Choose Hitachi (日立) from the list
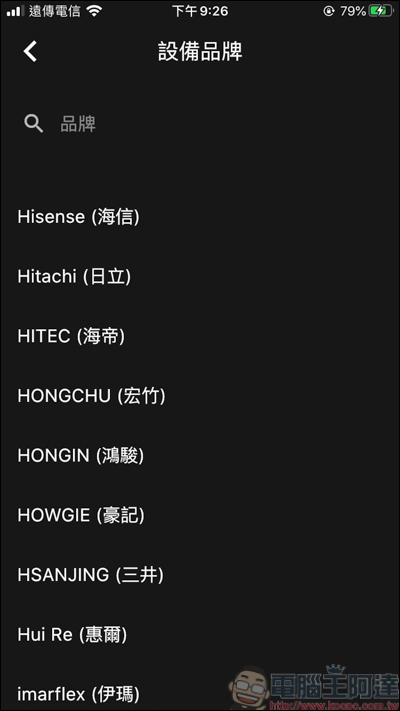Image resolution: width=400 pixels, height=711 pixels. 200,277
